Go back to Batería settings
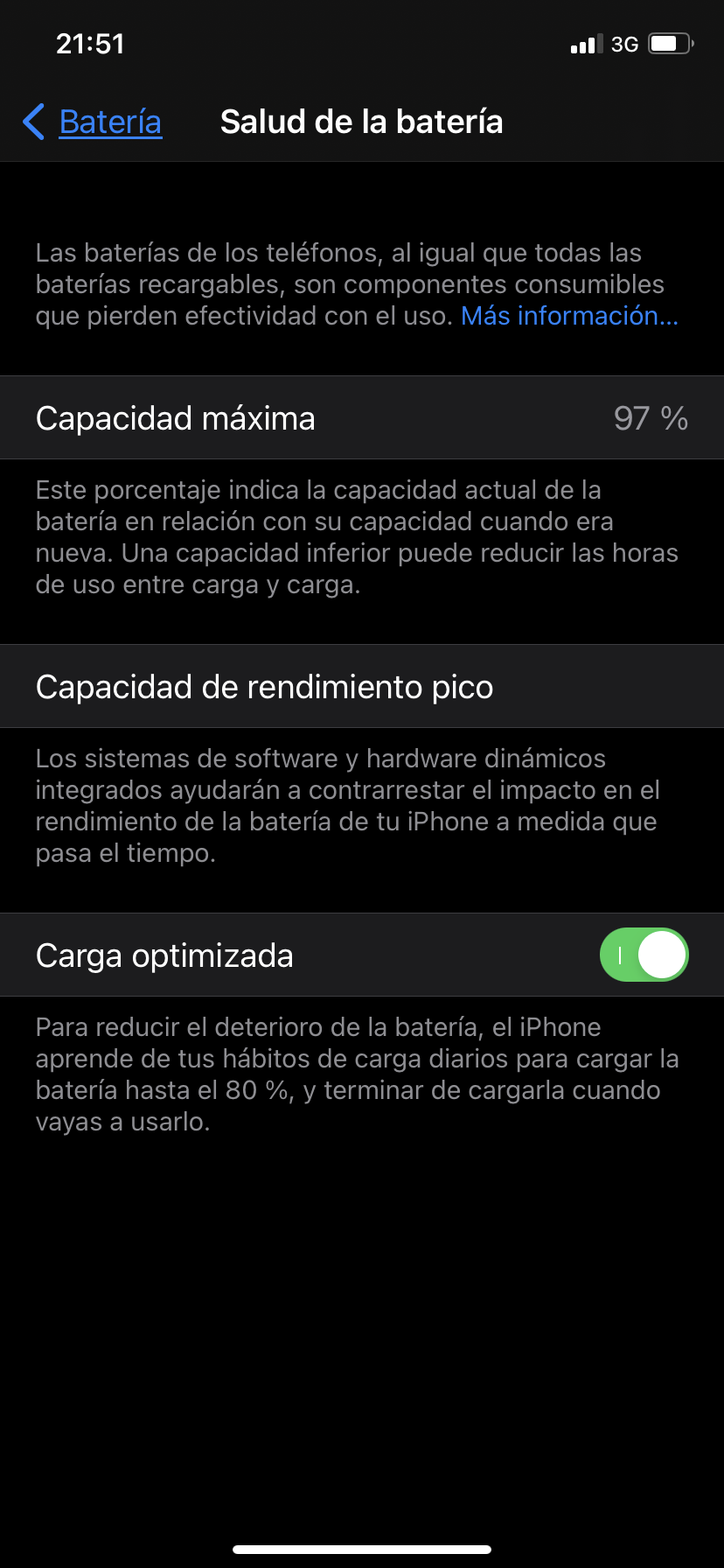The image size is (724, 1568). click(92, 122)
